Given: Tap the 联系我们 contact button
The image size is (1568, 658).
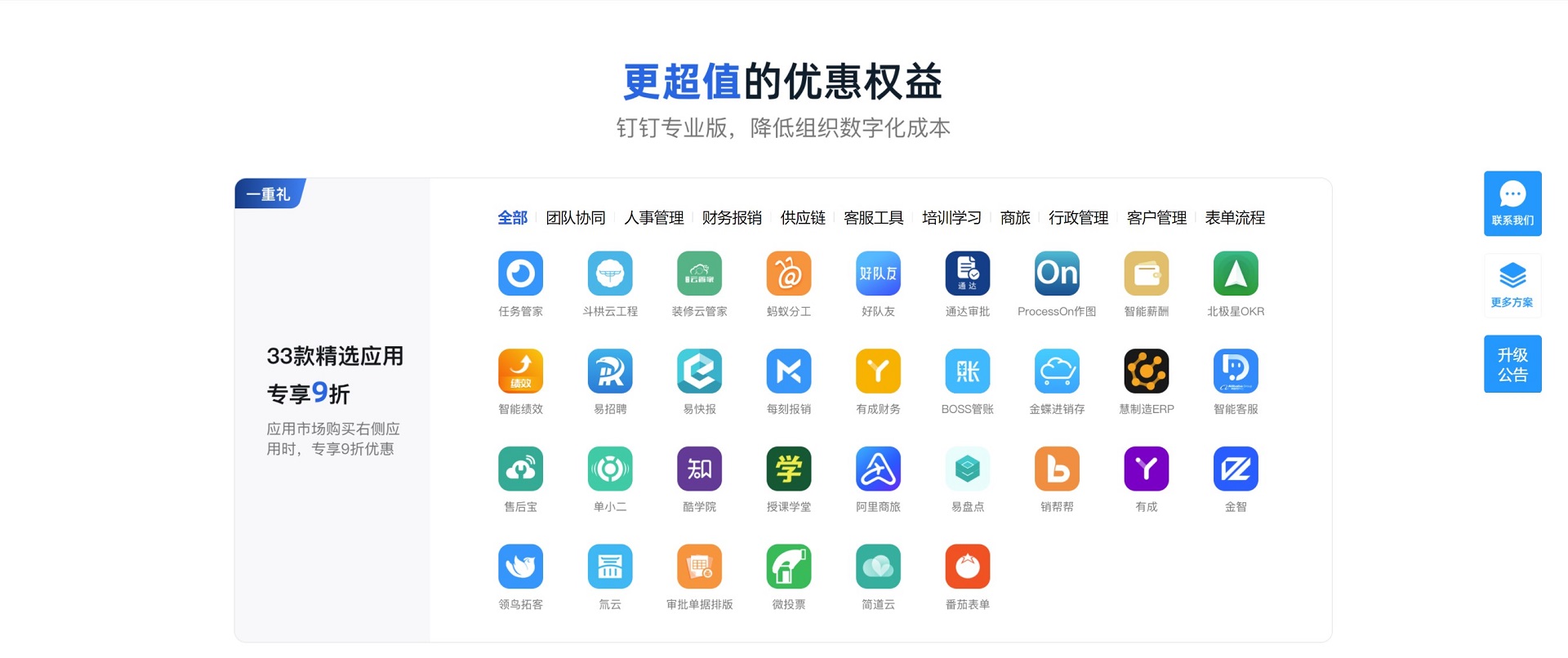Looking at the screenshot, I should (x=1512, y=204).
